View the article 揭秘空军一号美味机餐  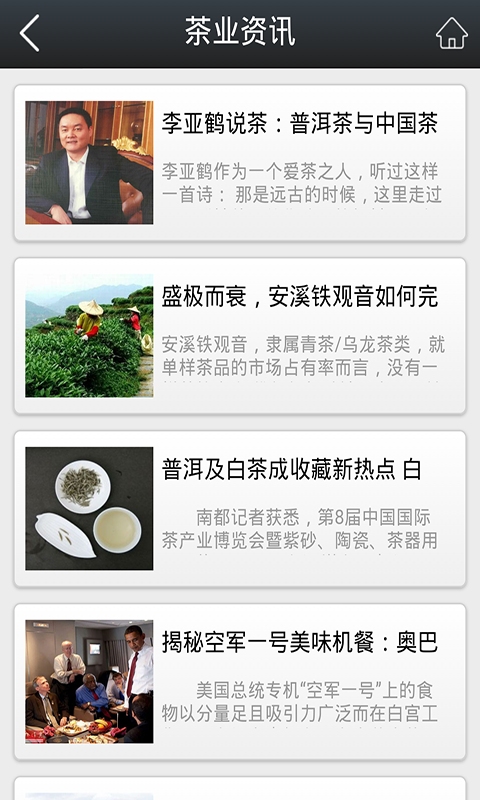coord(240,682)
